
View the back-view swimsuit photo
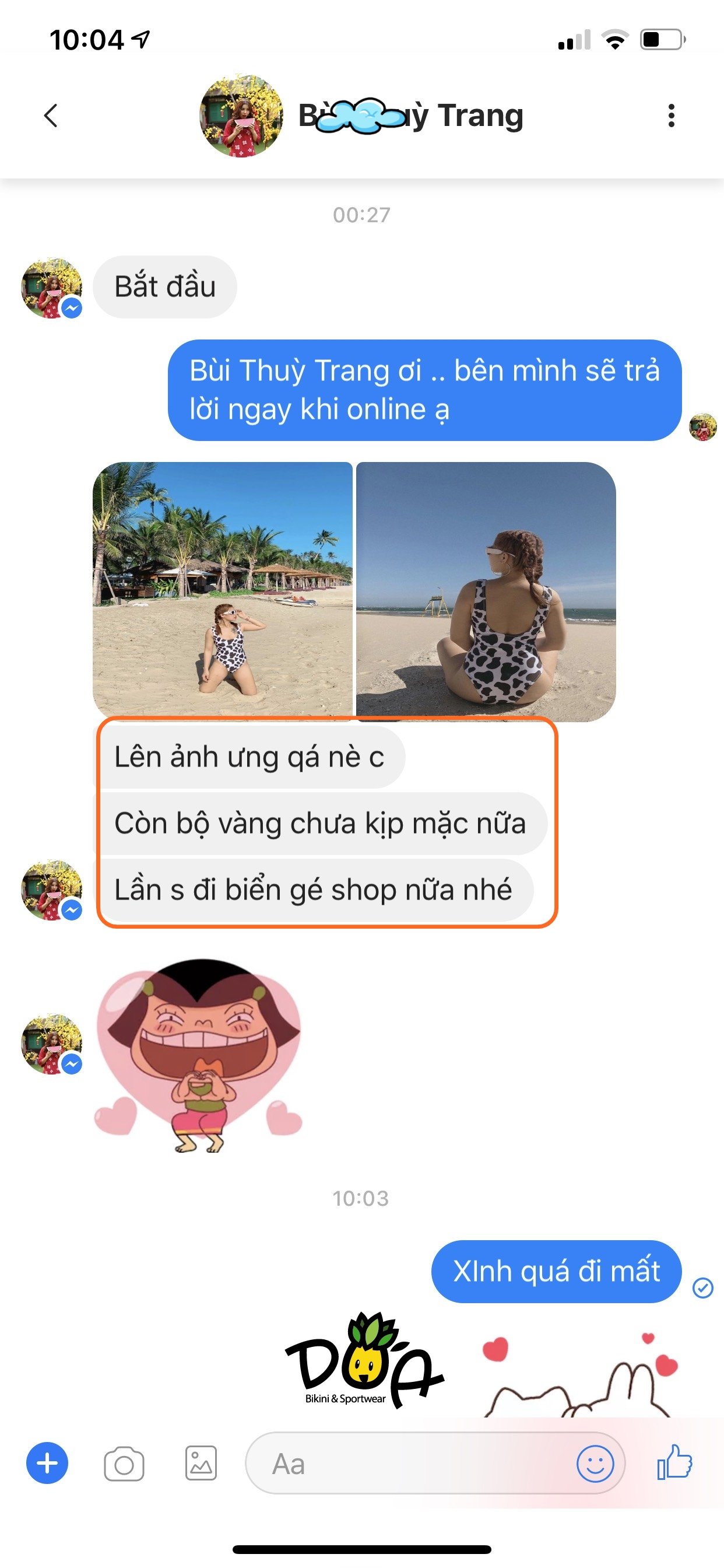click(x=486, y=590)
